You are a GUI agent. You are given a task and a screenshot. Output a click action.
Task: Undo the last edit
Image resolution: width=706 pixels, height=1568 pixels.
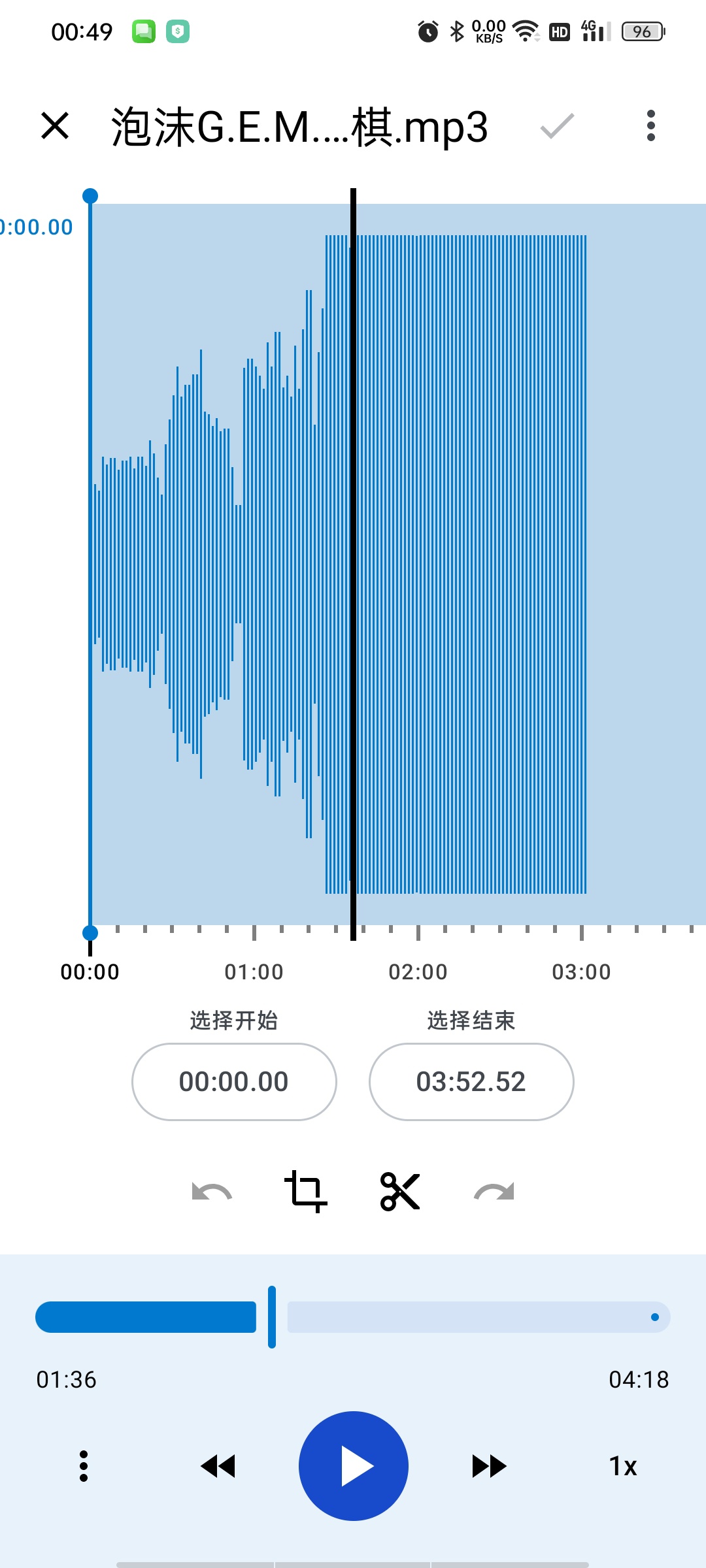[x=212, y=1192]
